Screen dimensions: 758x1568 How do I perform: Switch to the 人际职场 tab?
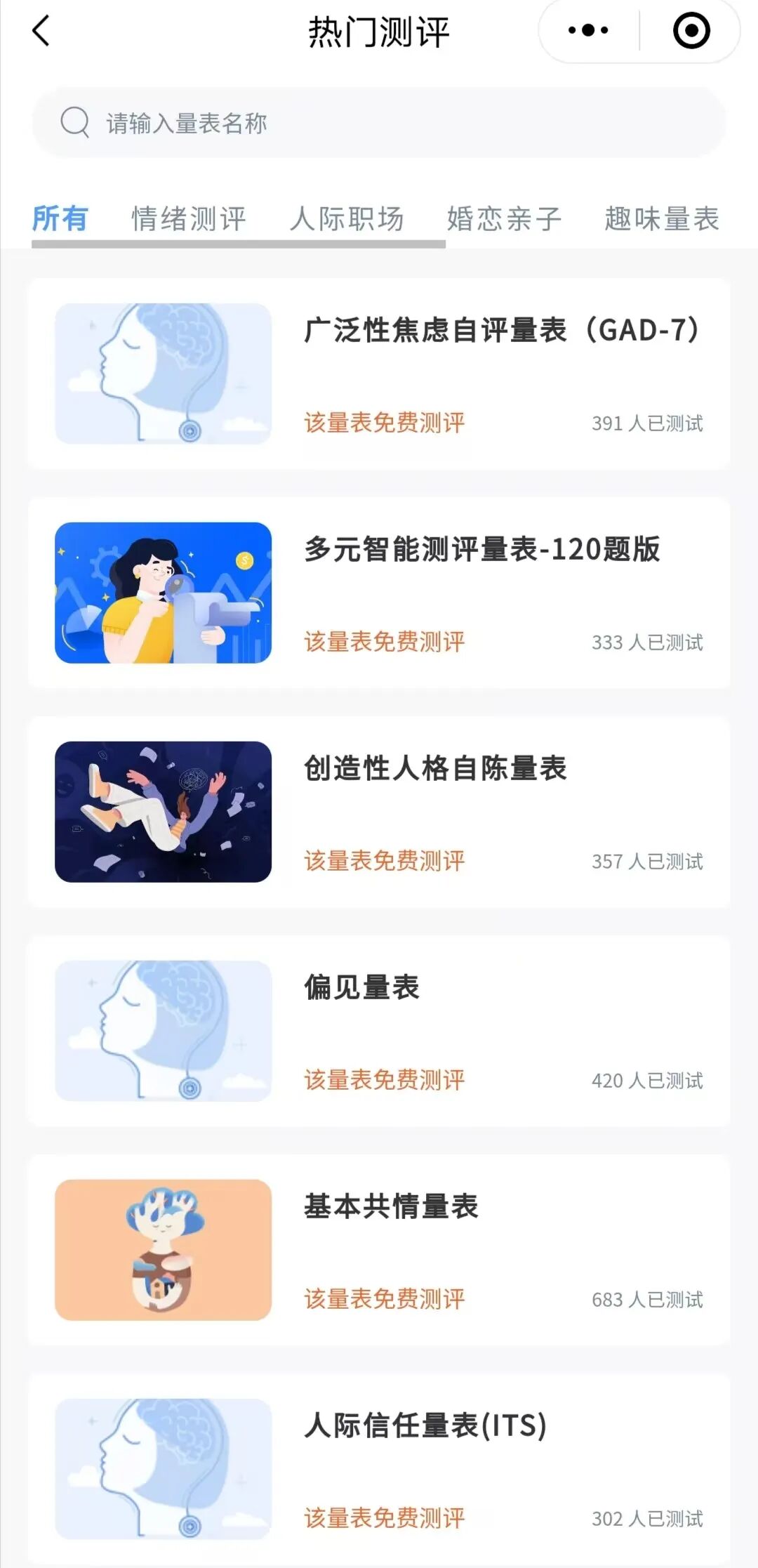(347, 218)
